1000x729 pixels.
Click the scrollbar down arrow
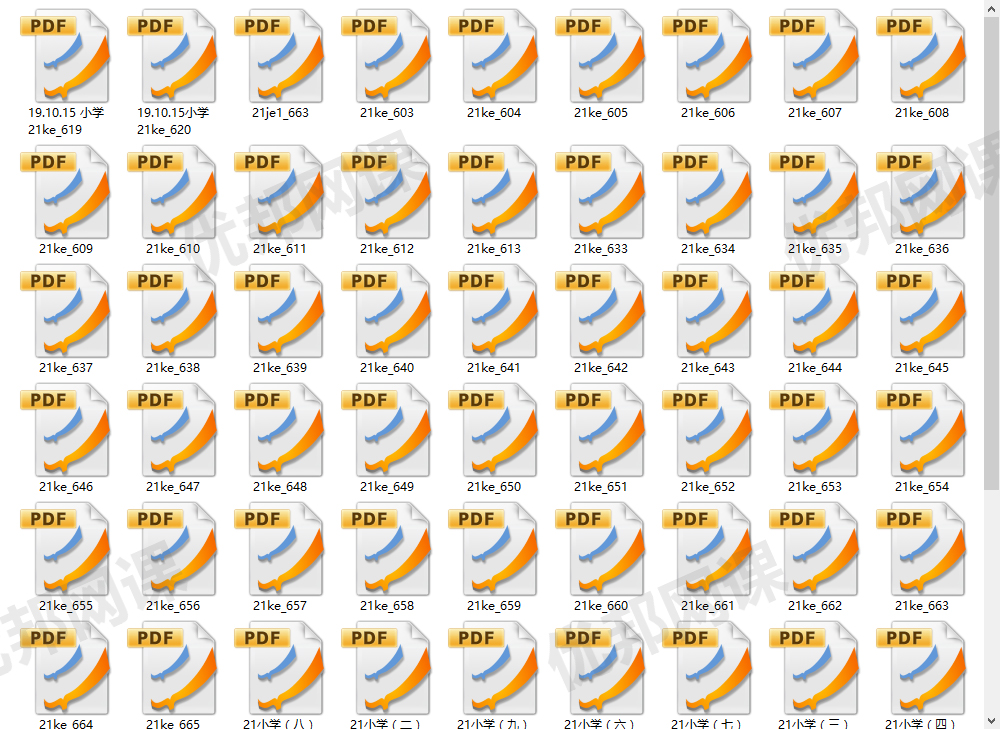click(x=991, y=720)
